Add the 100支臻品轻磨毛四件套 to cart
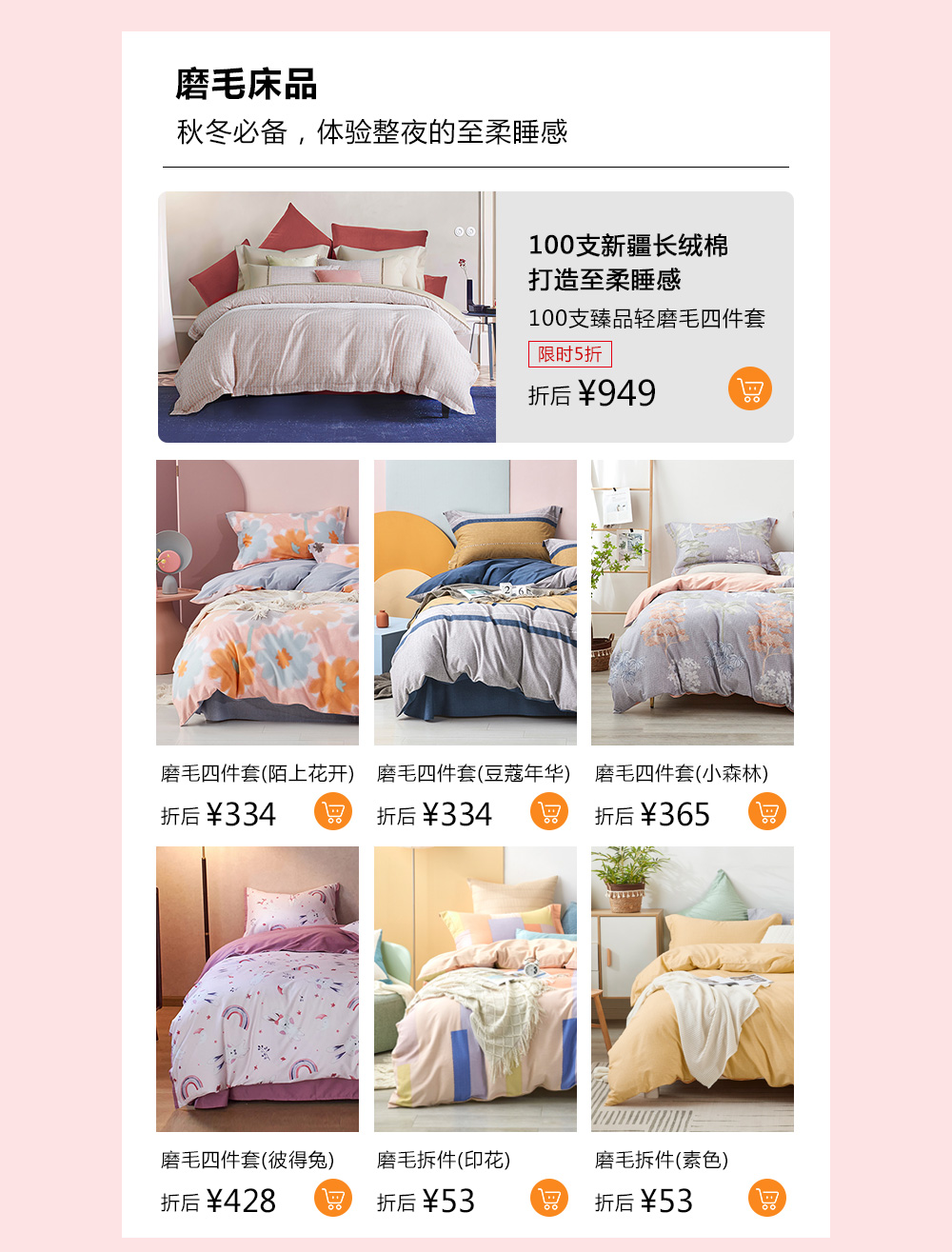 coord(750,389)
